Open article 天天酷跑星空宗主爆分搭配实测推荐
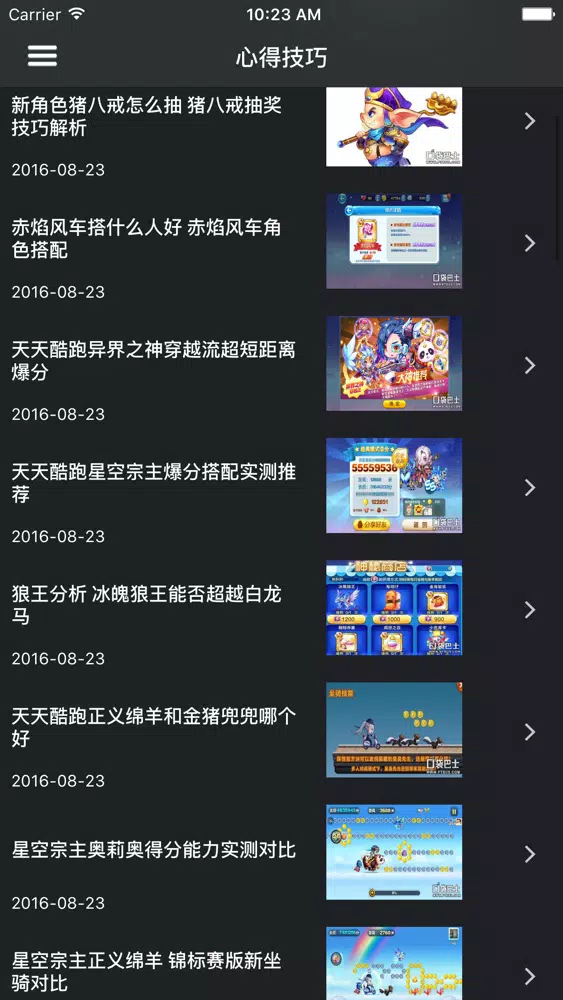Viewport: 563px width, 1000px height. coord(281,487)
